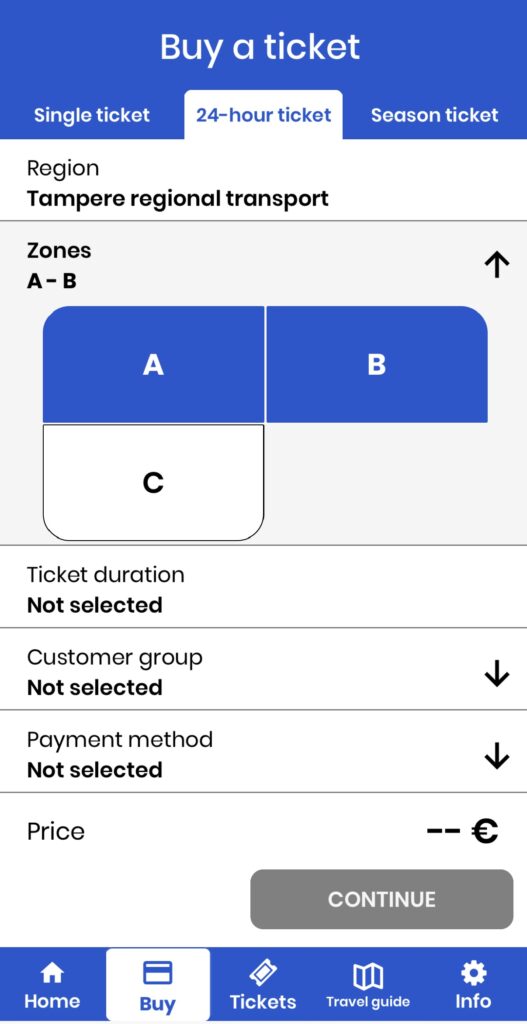Go to the Home tab
This screenshot has height=1024, width=527.
click(52, 985)
